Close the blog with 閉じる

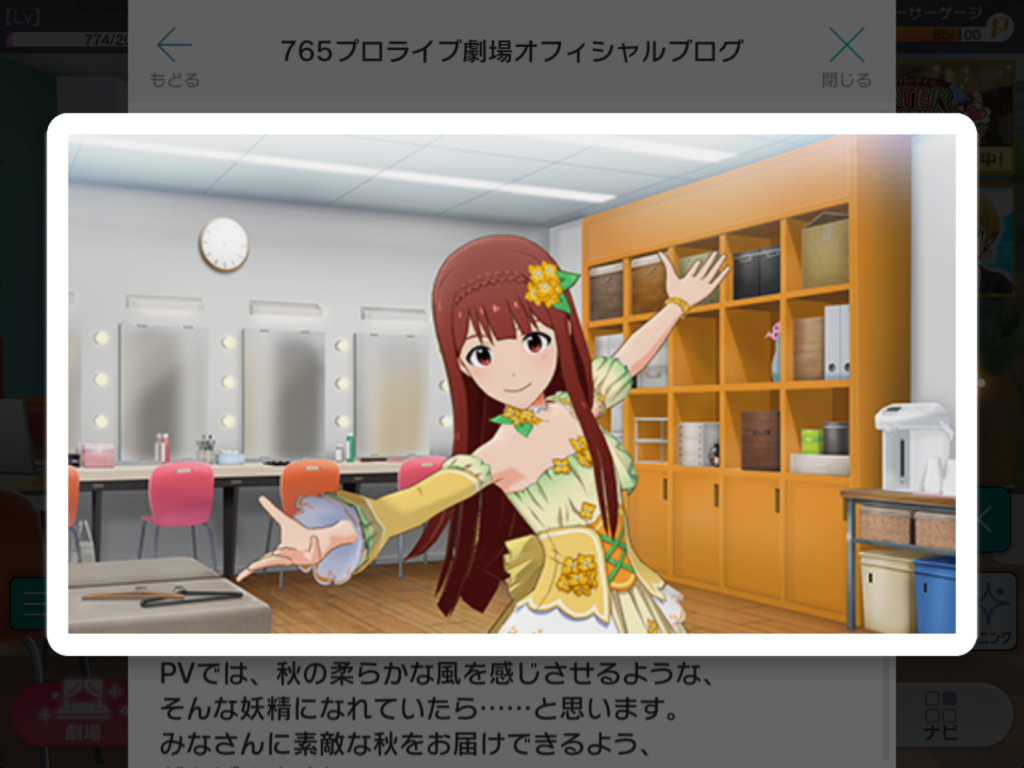[846, 56]
